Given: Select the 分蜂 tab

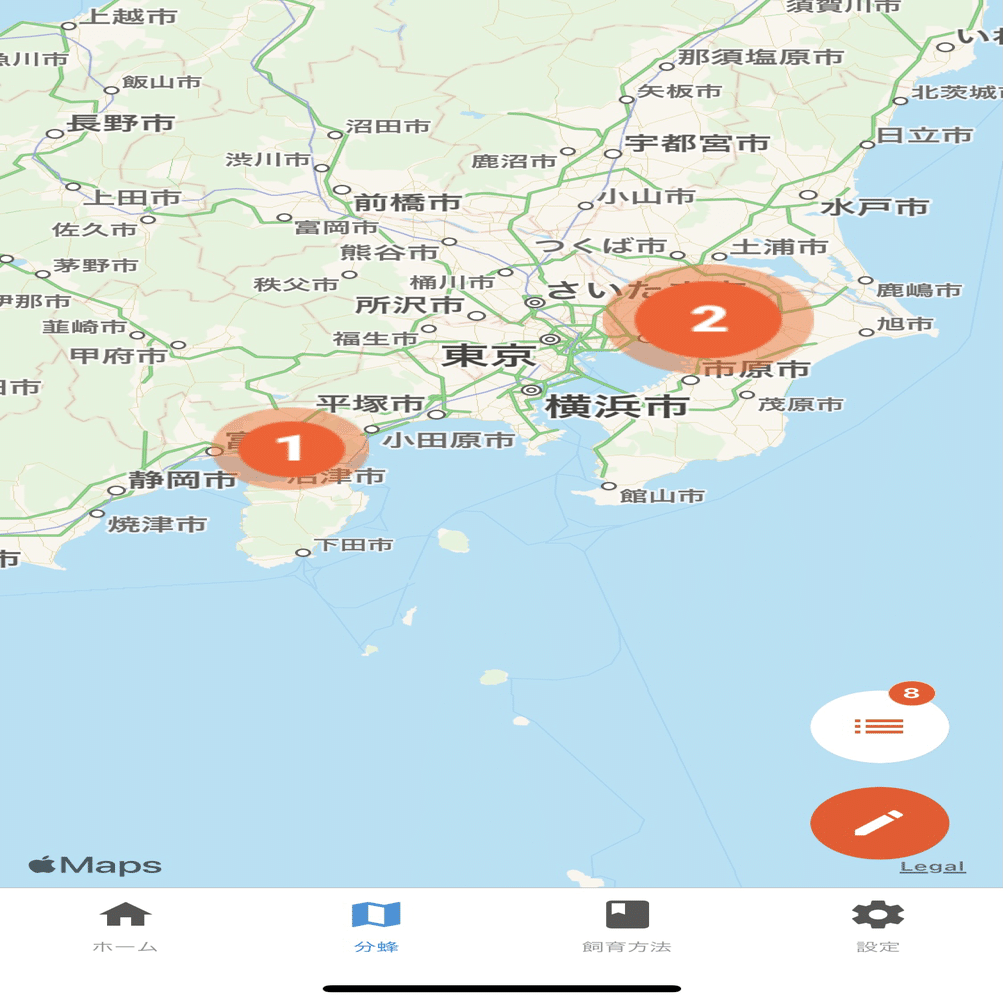Looking at the screenshot, I should pyautogui.click(x=376, y=927).
